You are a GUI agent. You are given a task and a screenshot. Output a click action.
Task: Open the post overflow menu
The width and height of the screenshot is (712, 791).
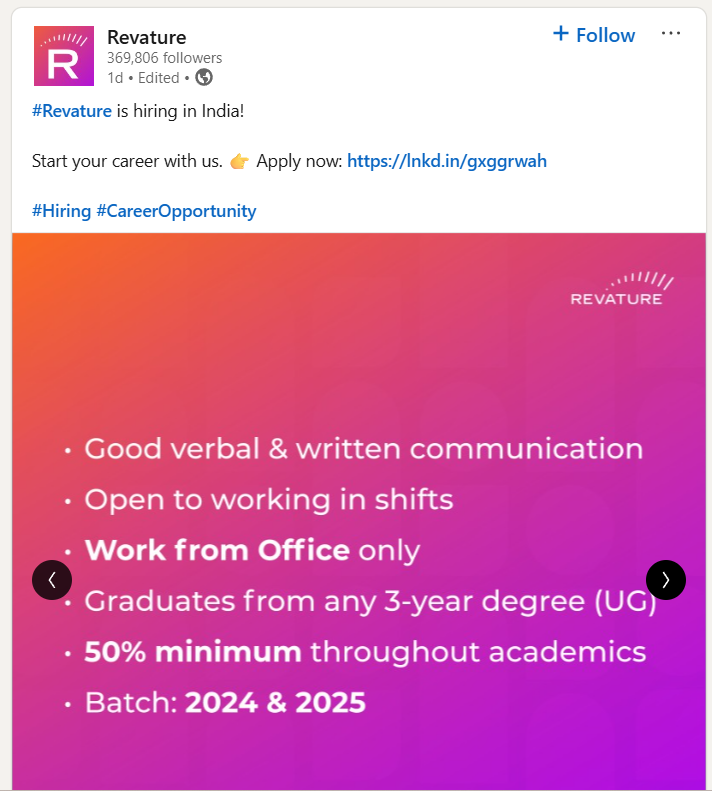click(x=671, y=34)
